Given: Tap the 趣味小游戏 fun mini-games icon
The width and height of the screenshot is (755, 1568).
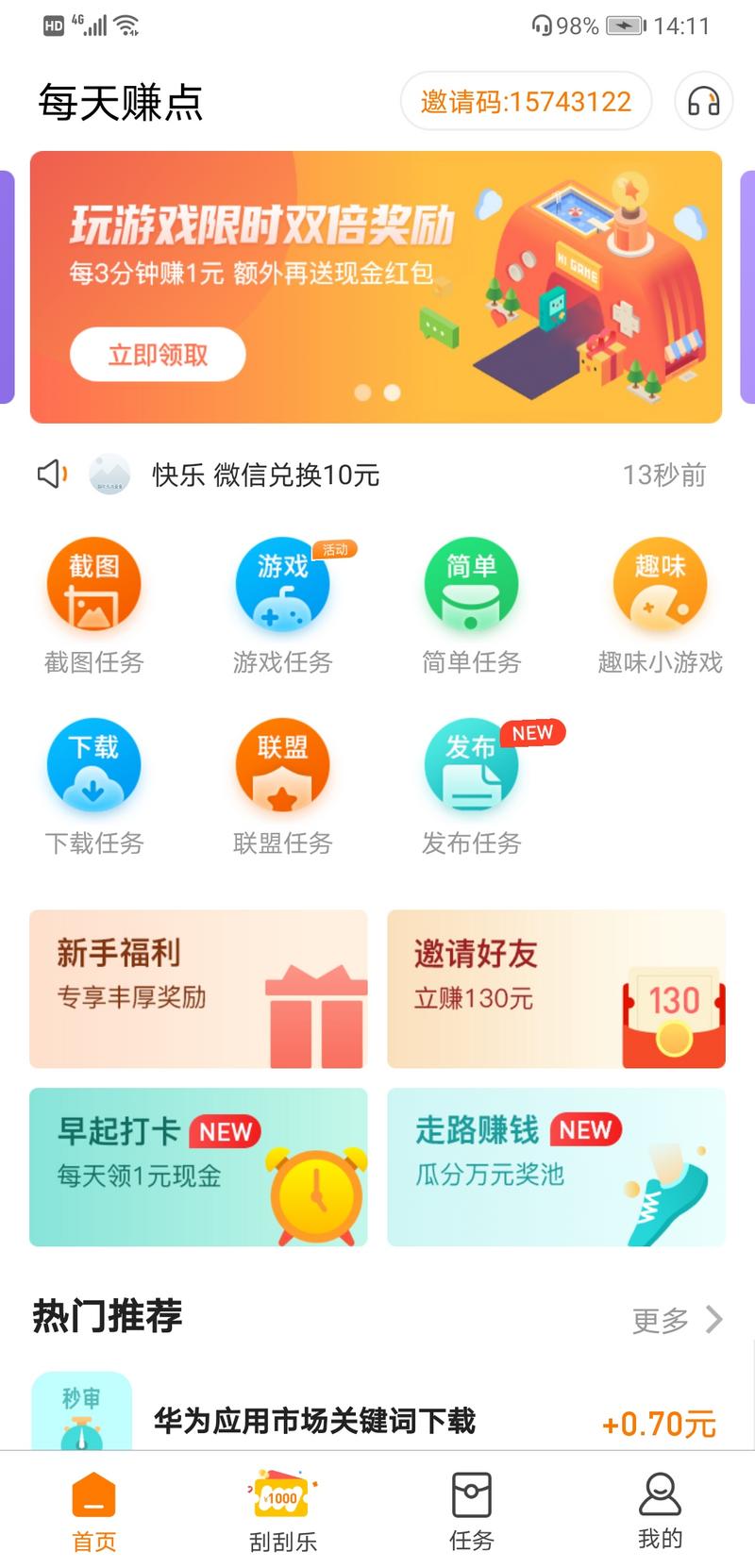Looking at the screenshot, I should [x=660, y=583].
